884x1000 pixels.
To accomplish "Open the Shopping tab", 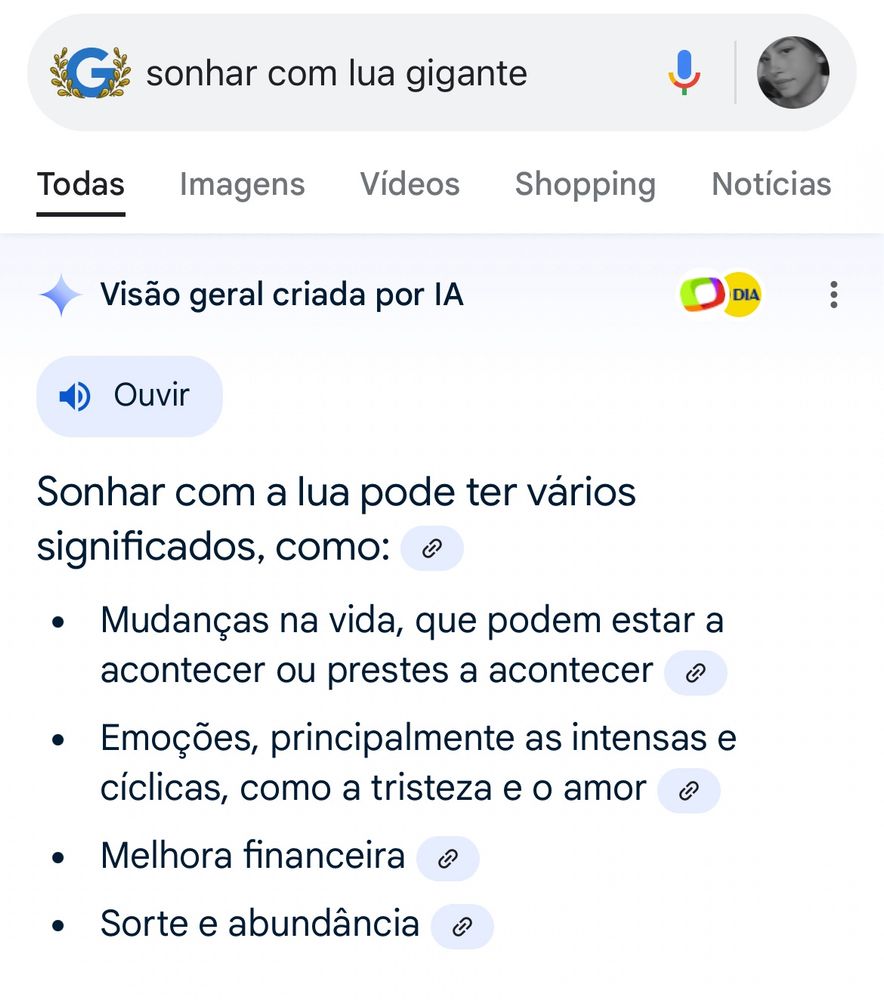I will coord(585,184).
